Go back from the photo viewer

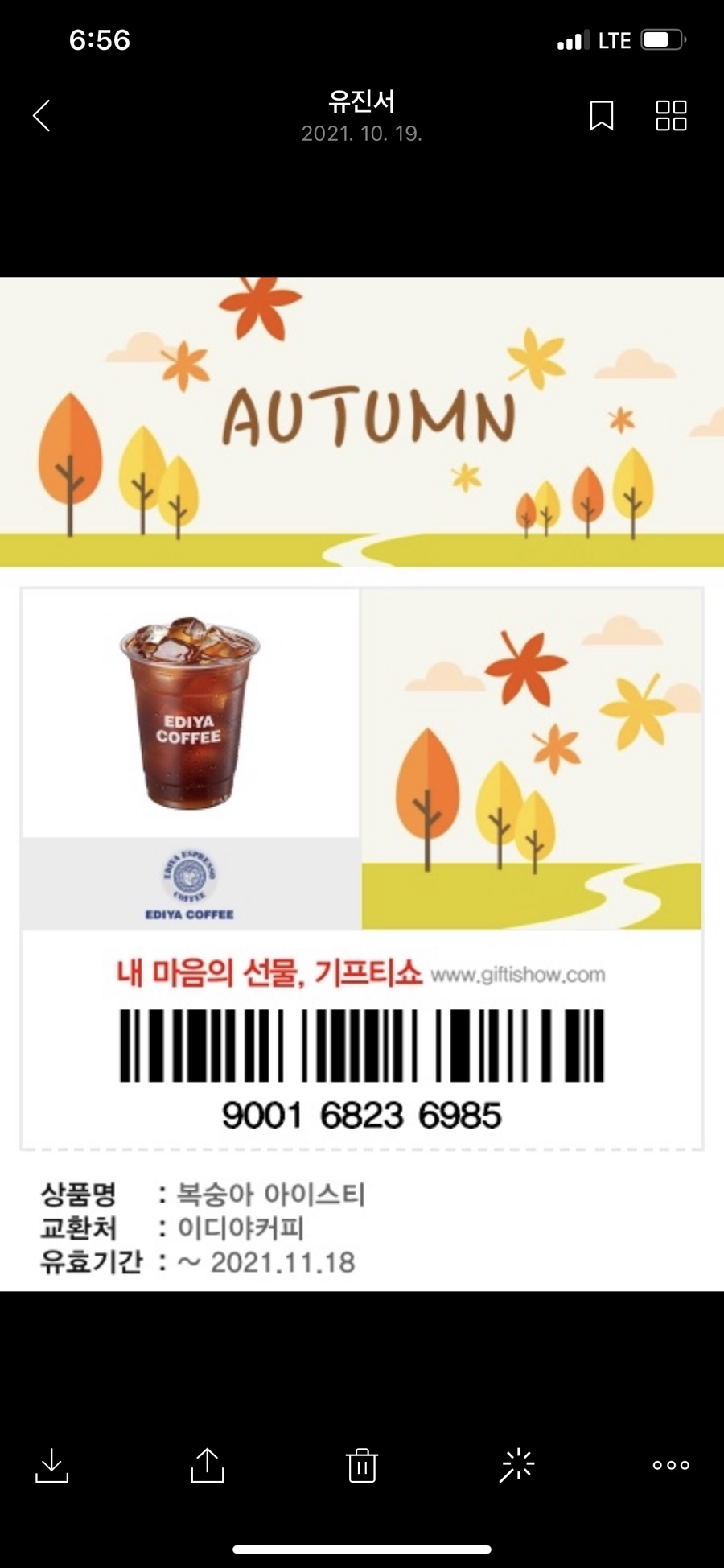pos(42,116)
